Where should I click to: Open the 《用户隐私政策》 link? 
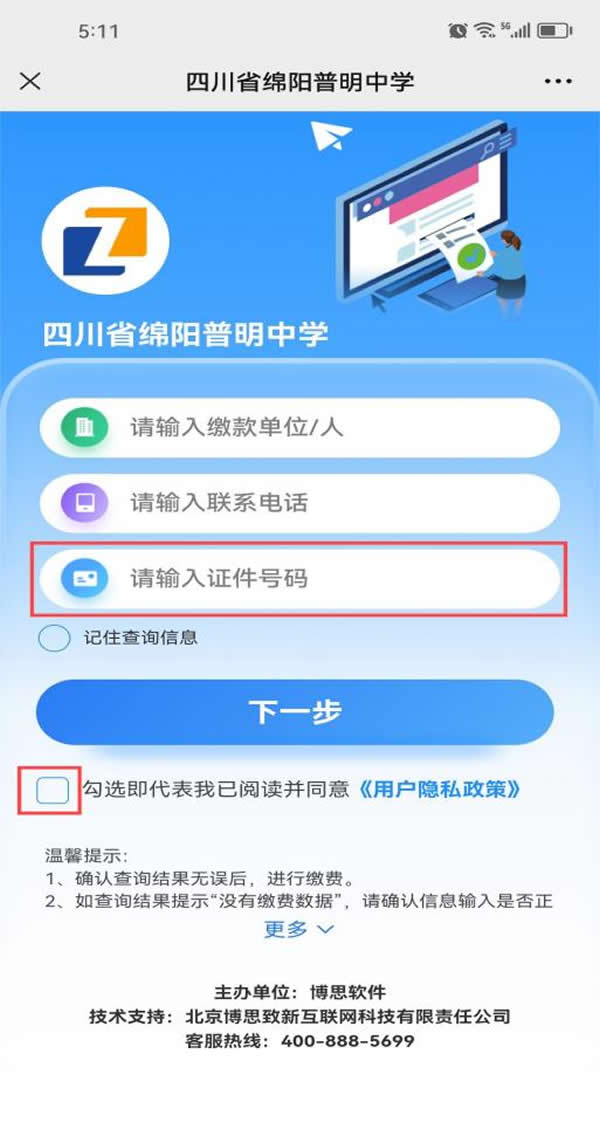(440, 790)
